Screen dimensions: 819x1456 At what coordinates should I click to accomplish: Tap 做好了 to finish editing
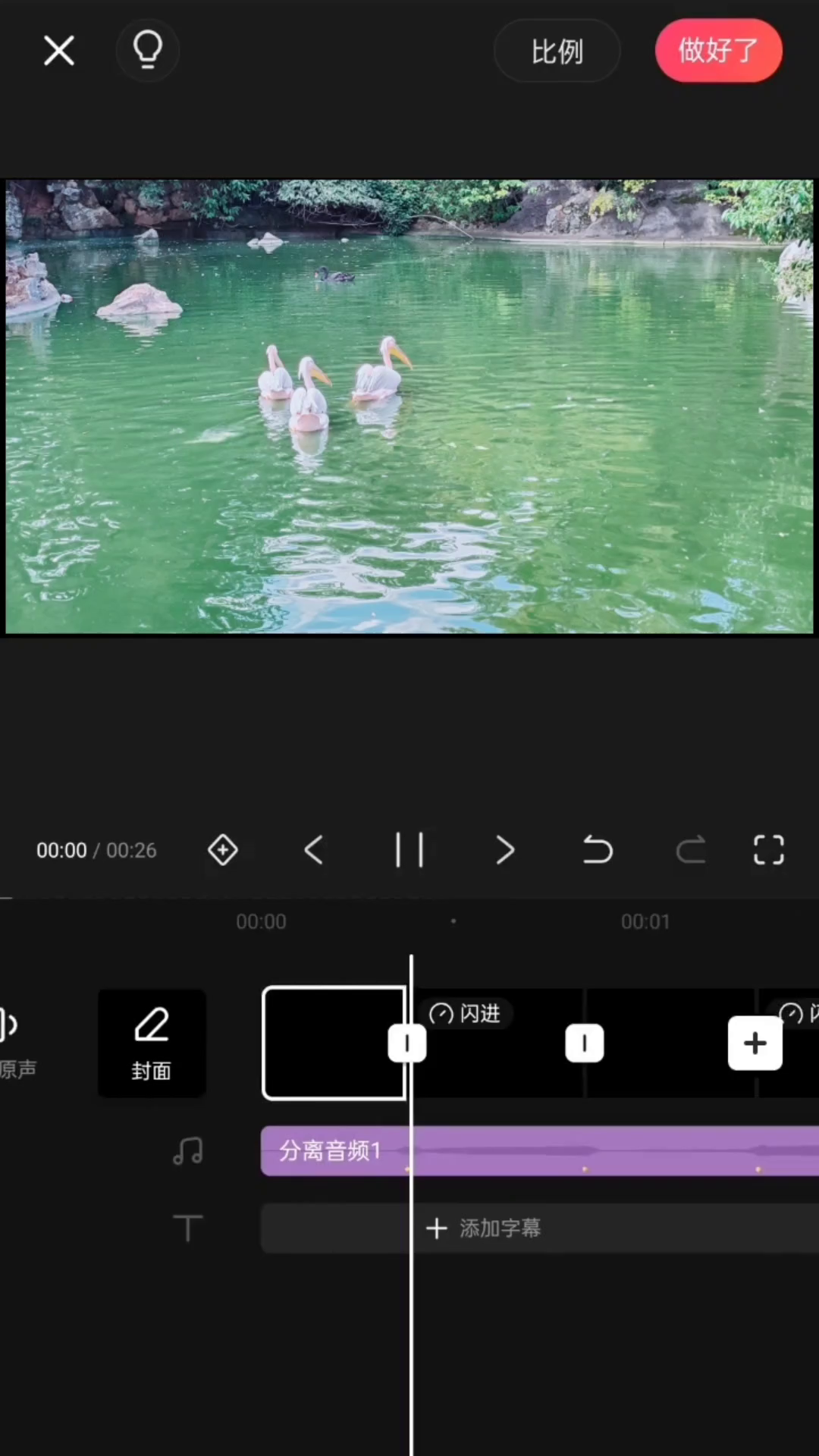click(x=718, y=51)
